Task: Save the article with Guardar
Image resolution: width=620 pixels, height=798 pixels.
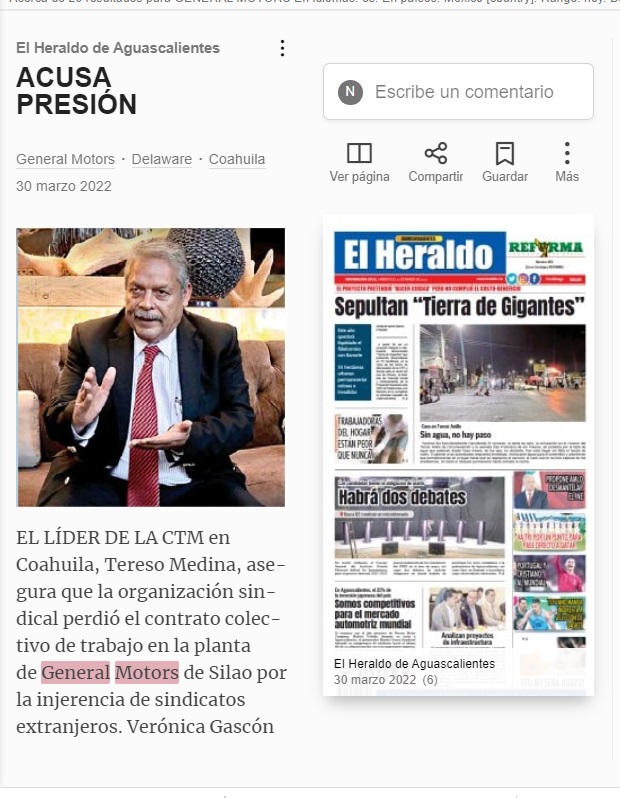Action: pyautogui.click(x=505, y=162)
